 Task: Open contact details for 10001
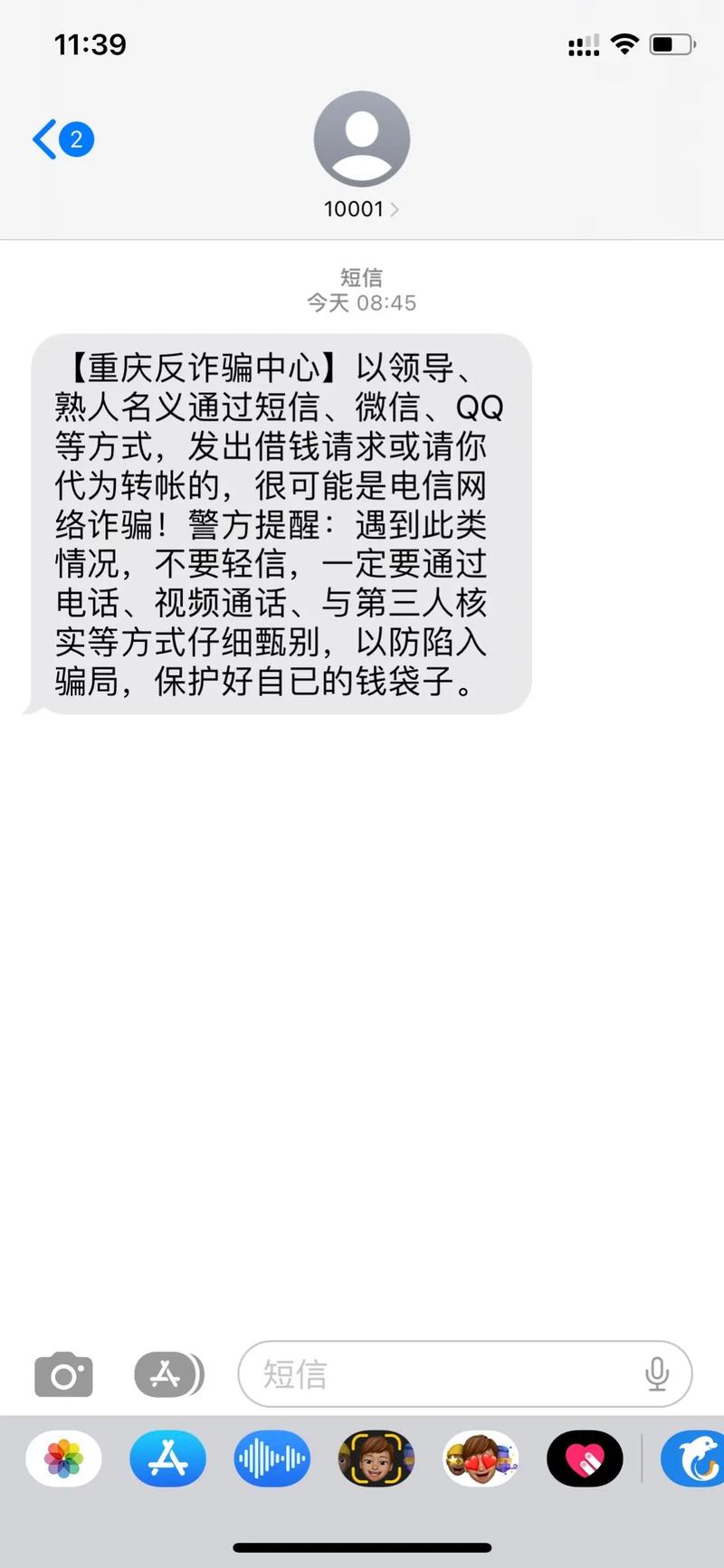[361, 208]
